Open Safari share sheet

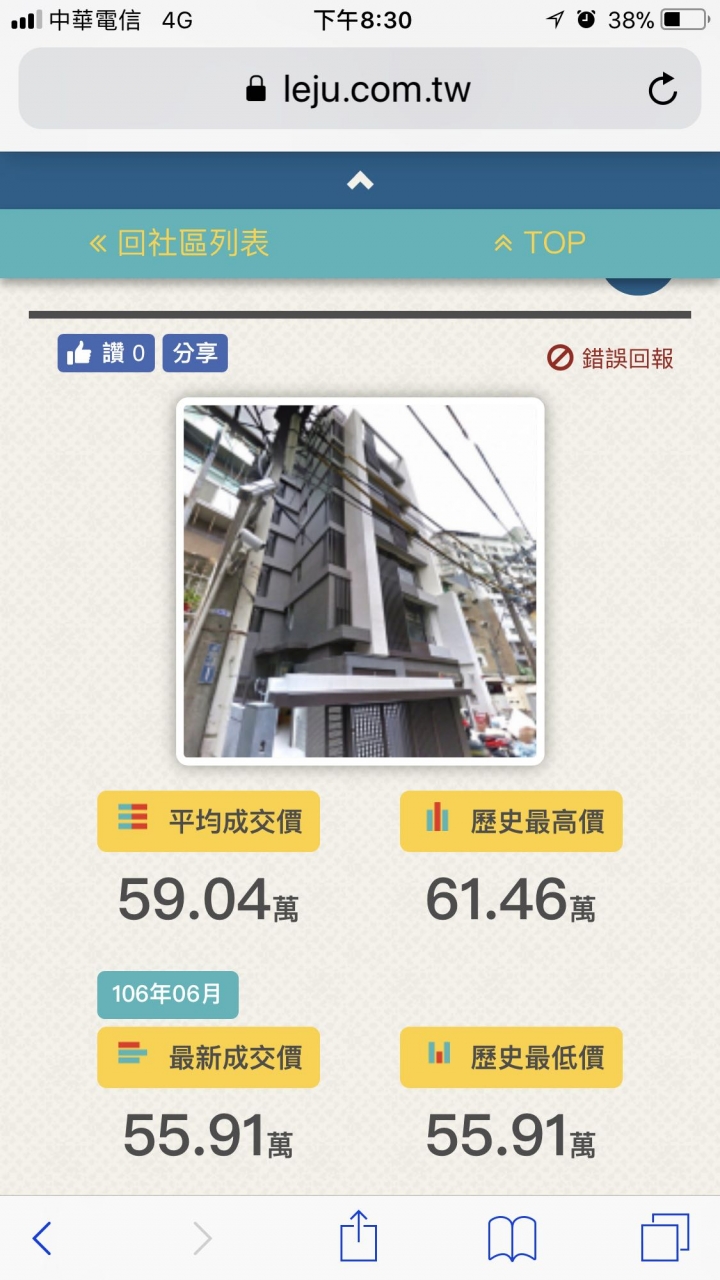coord(358,1237)
